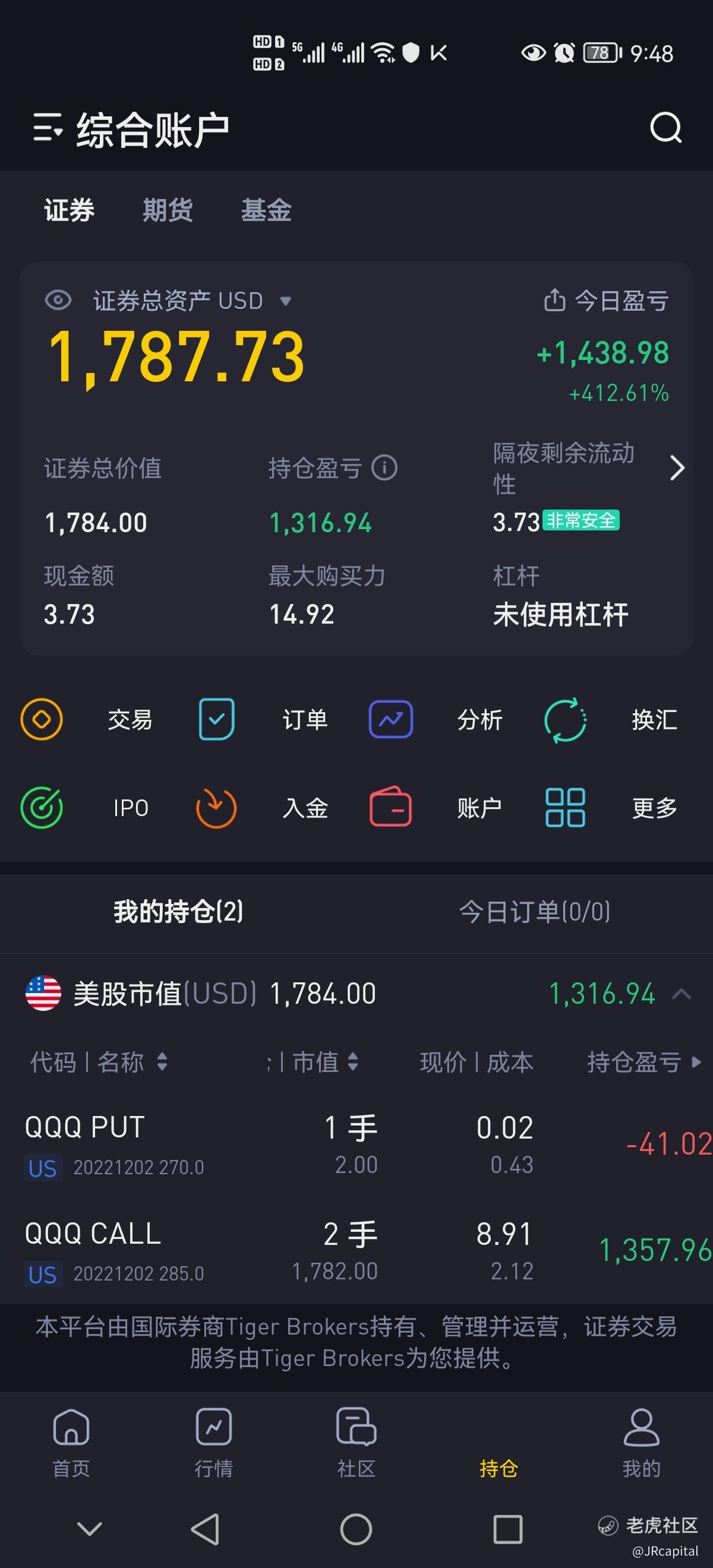Share today's profit and loss (今日盈亏)
The image size is (713, 1568).
coord(554,299)
